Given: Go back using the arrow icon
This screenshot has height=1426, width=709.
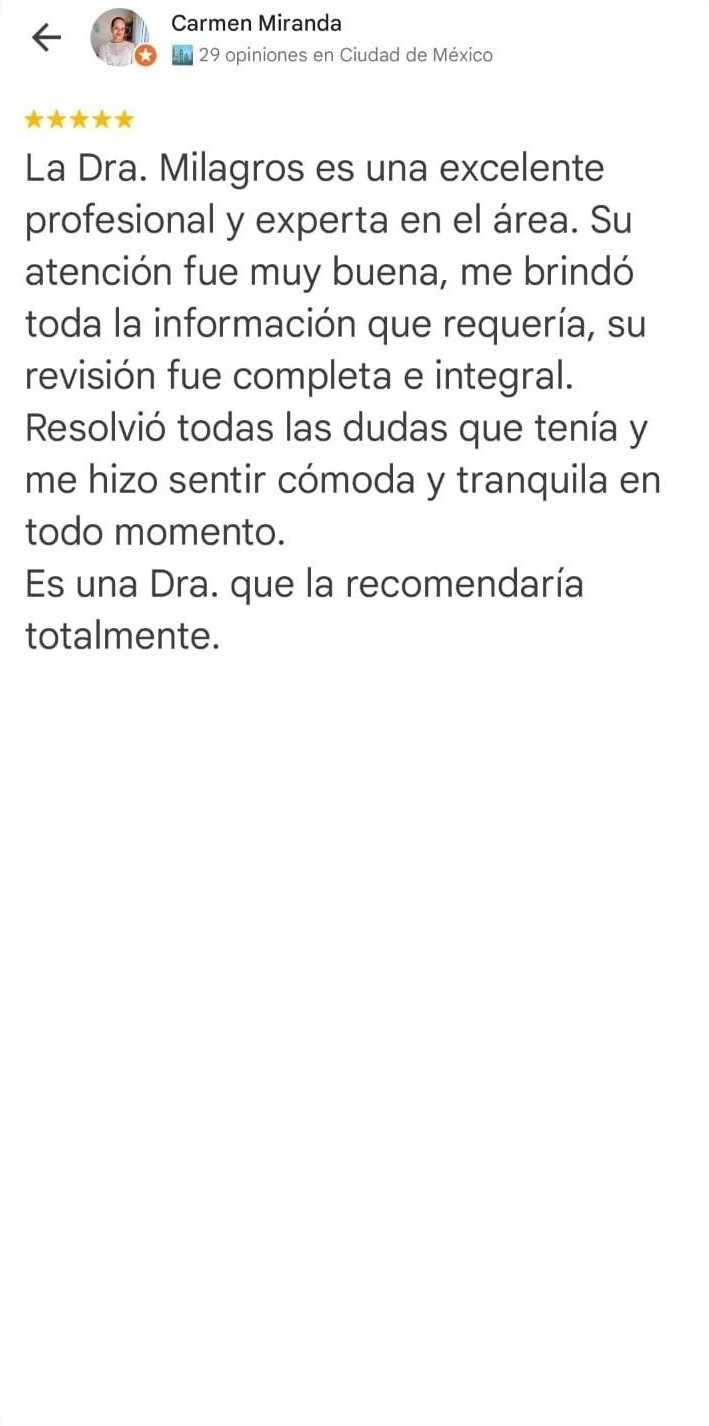Looking at the screenshot, I should pyautogui.click(x=46, y=38).
